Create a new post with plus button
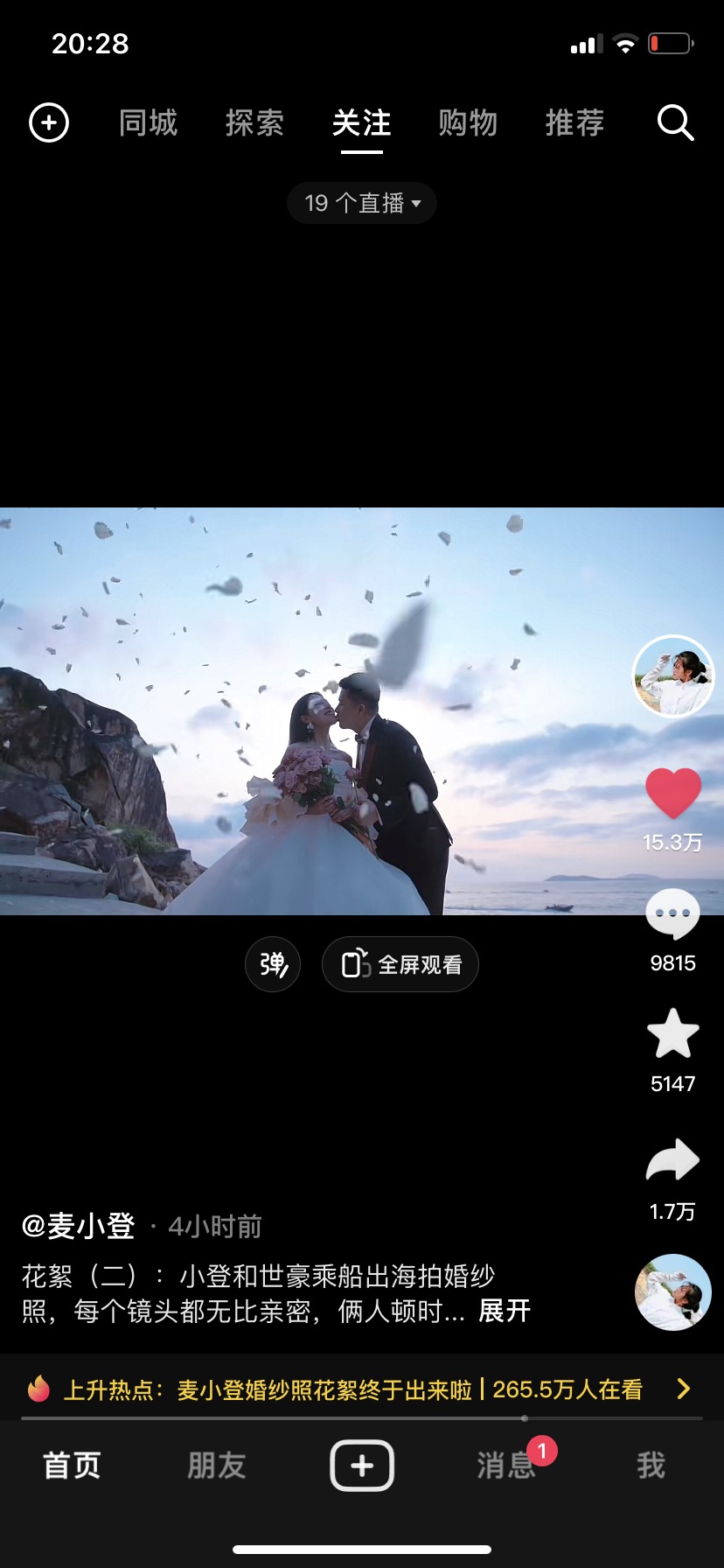This screenshot has width=724, height=1568. (x=362, y=1465)
